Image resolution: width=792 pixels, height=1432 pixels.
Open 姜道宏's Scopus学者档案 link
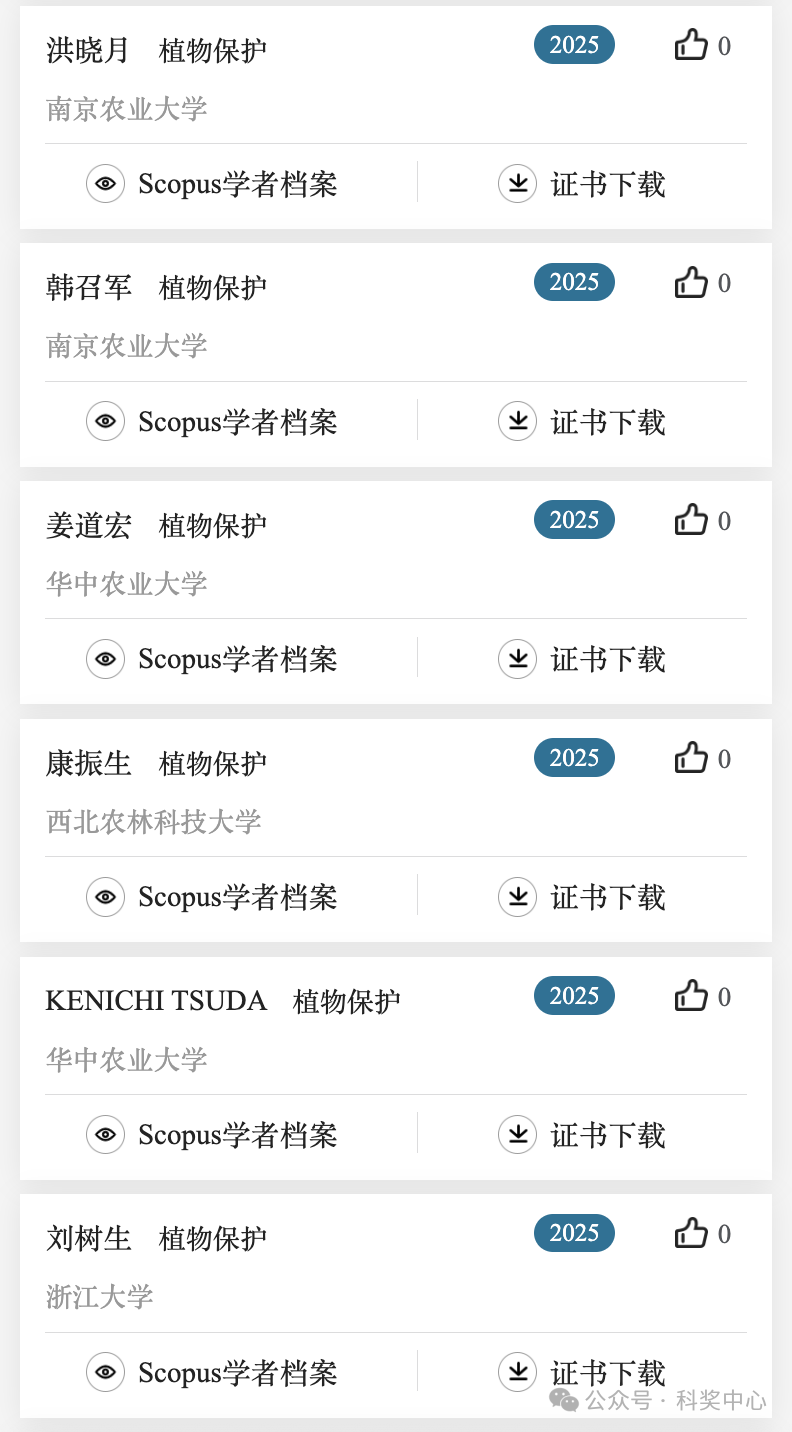(237, 659)
